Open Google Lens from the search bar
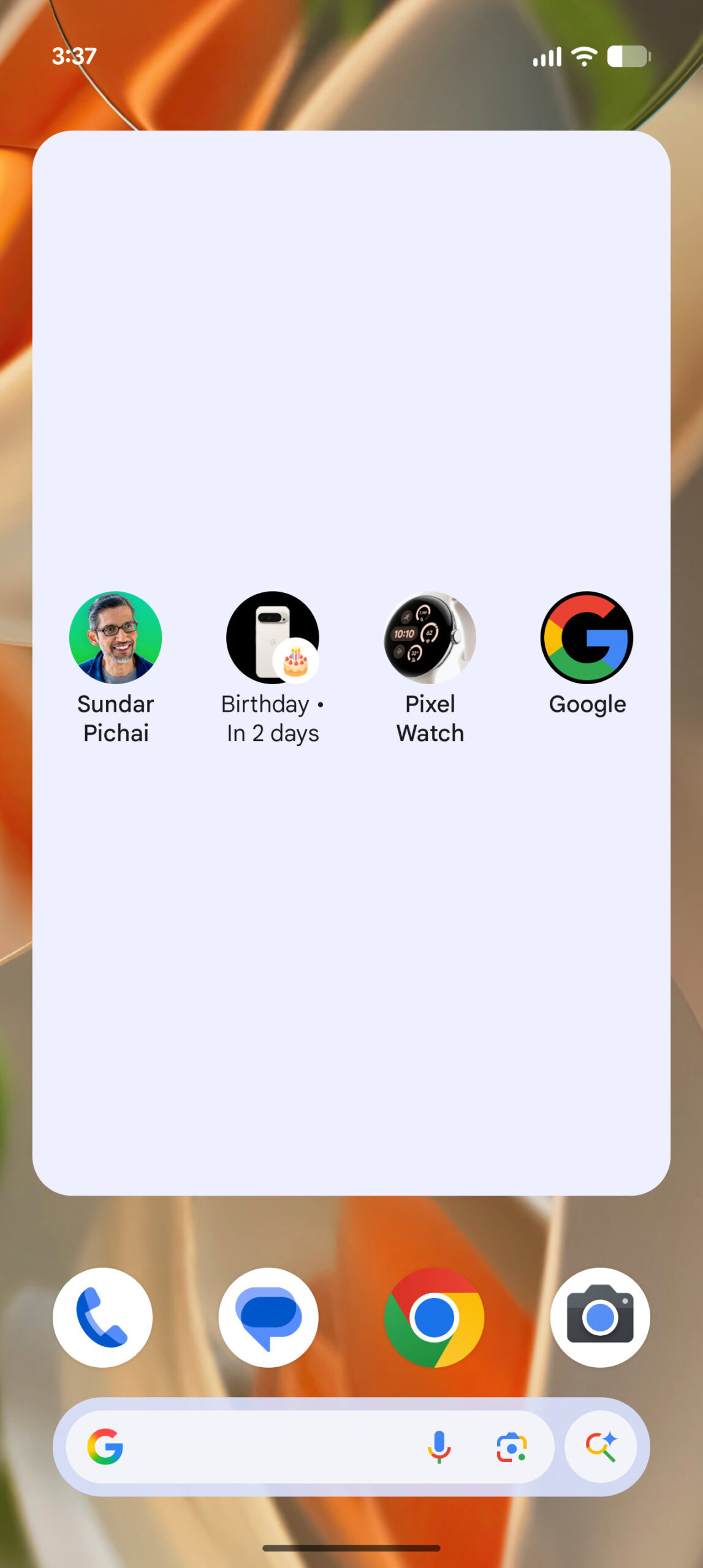The image size is (703, 1568). click(x=512, y=1447)
